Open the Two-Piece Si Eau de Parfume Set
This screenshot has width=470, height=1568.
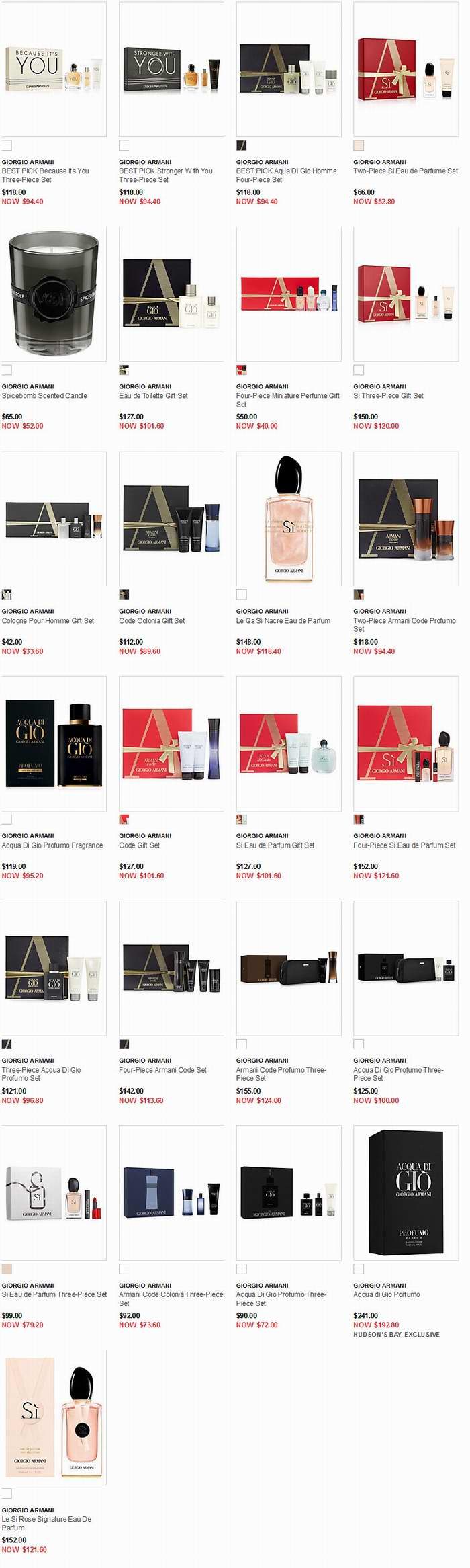tap(406, 171)
